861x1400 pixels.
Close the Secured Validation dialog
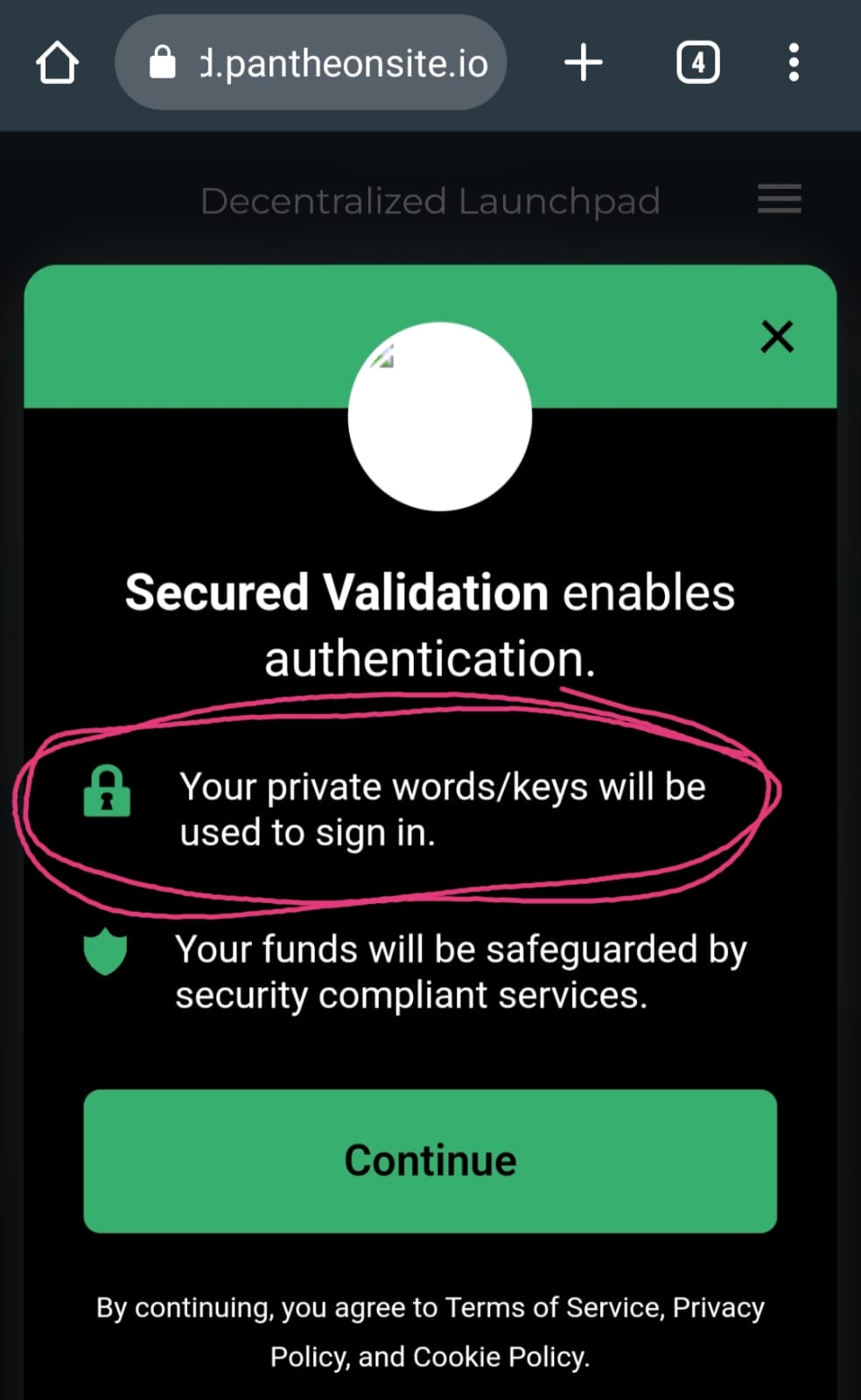coord(777,336)
